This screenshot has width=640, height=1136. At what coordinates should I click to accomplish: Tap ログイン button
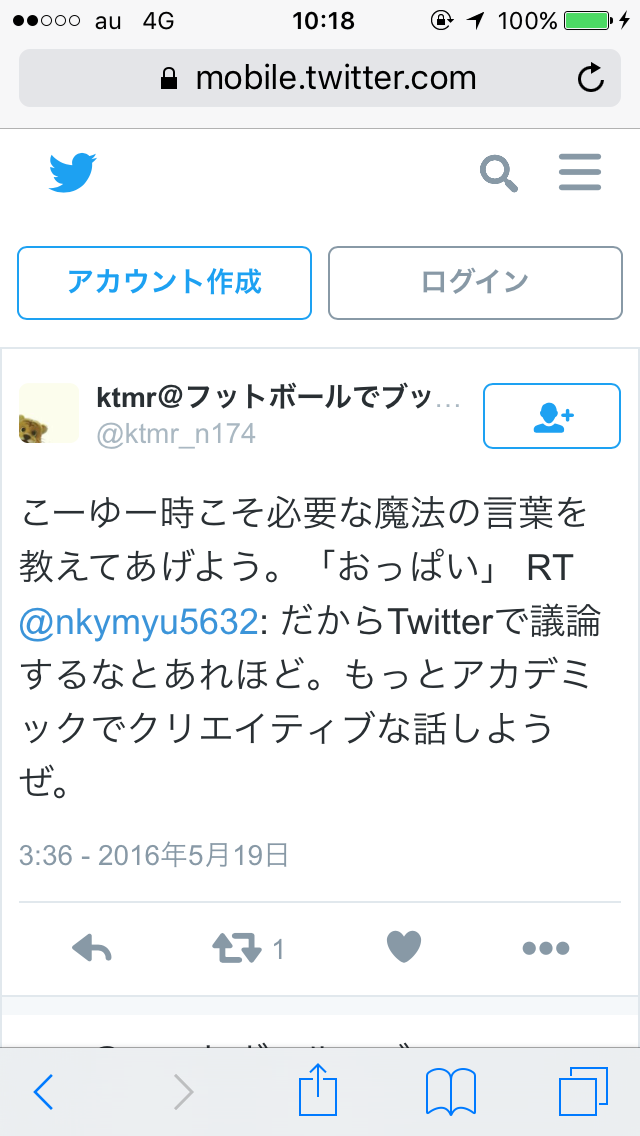tap(475, 283)
